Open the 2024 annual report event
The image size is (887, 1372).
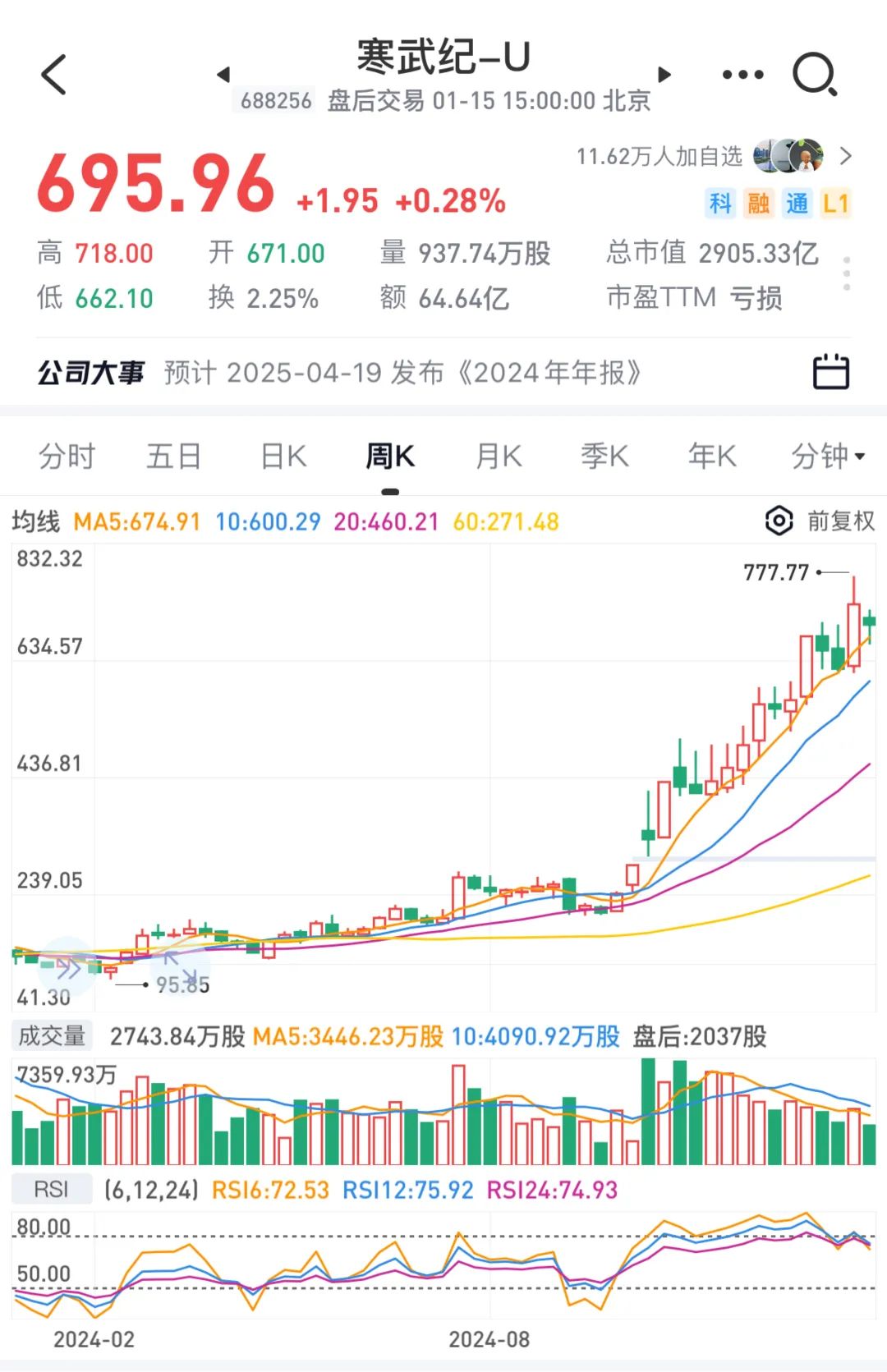click(402, 373)
